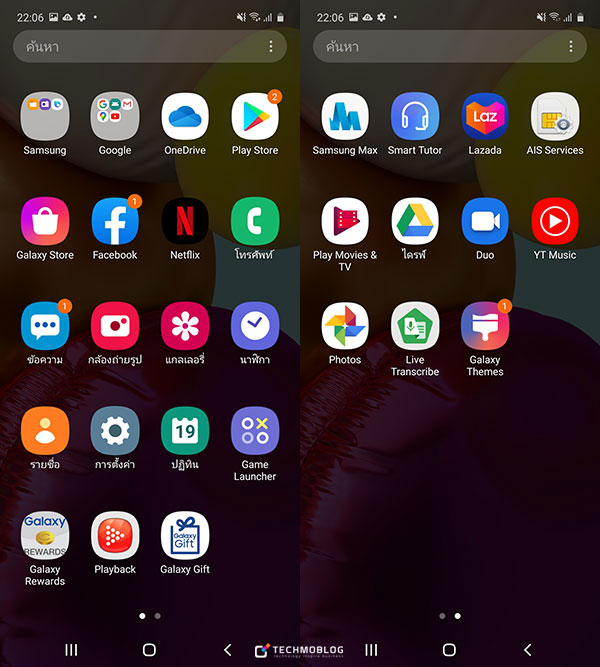This screenshot has width=600, height=667.
Task: Open Galaxy Rewards
Action: click(45, 536)
